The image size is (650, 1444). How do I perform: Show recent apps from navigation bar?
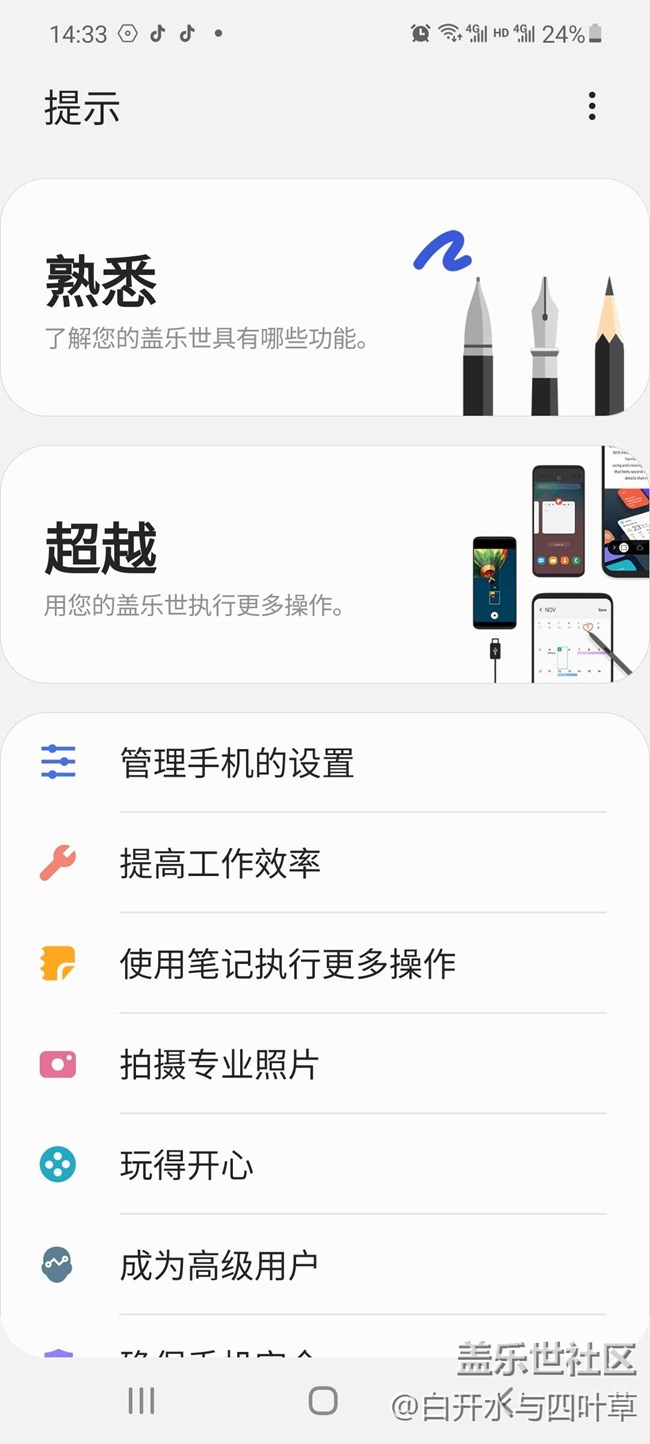[141, 1401]
